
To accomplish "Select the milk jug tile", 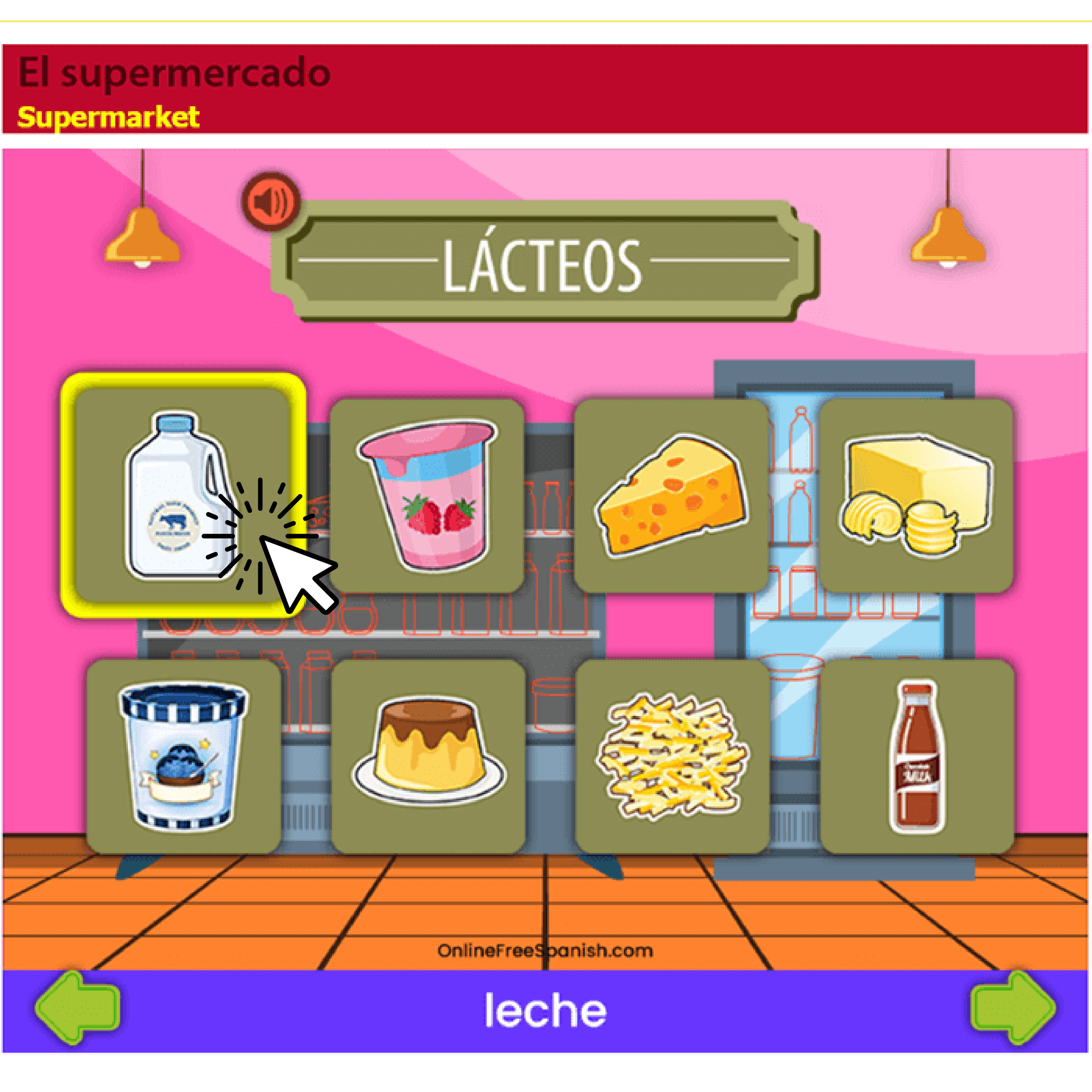I will pos(182,494).
